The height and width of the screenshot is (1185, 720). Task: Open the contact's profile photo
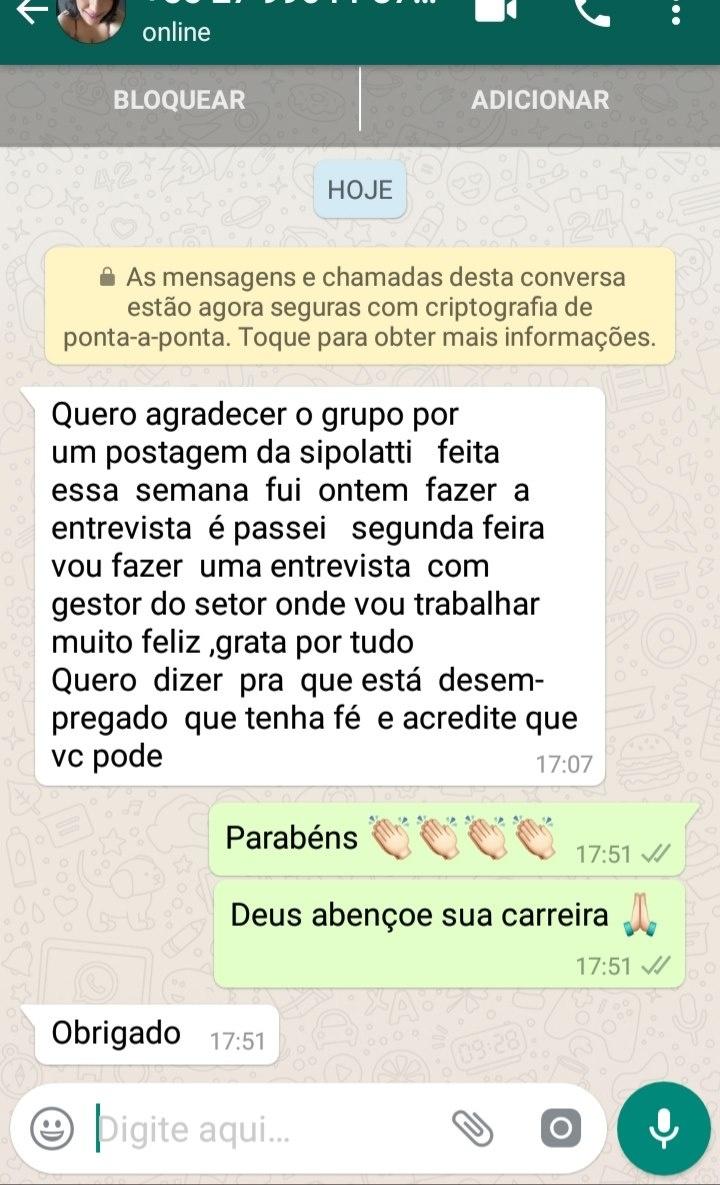[x=92, y=16]
